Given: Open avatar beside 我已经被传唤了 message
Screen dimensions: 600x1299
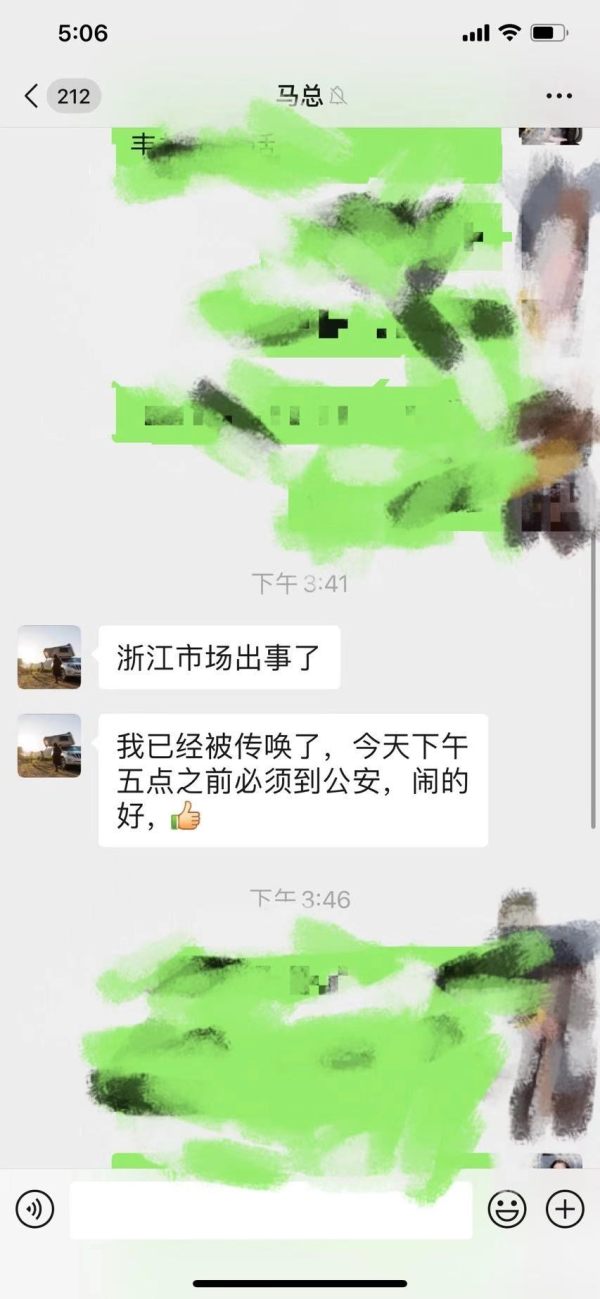Looking at the screenshot, I should tap(49, 745).
